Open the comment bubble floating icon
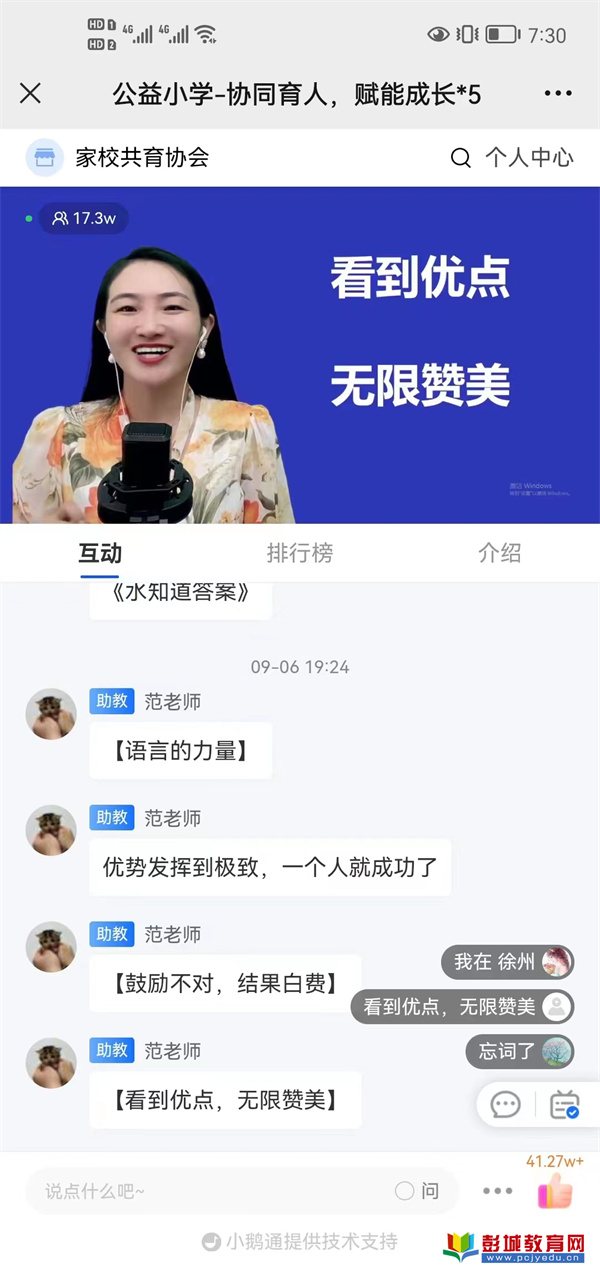 506,1105
